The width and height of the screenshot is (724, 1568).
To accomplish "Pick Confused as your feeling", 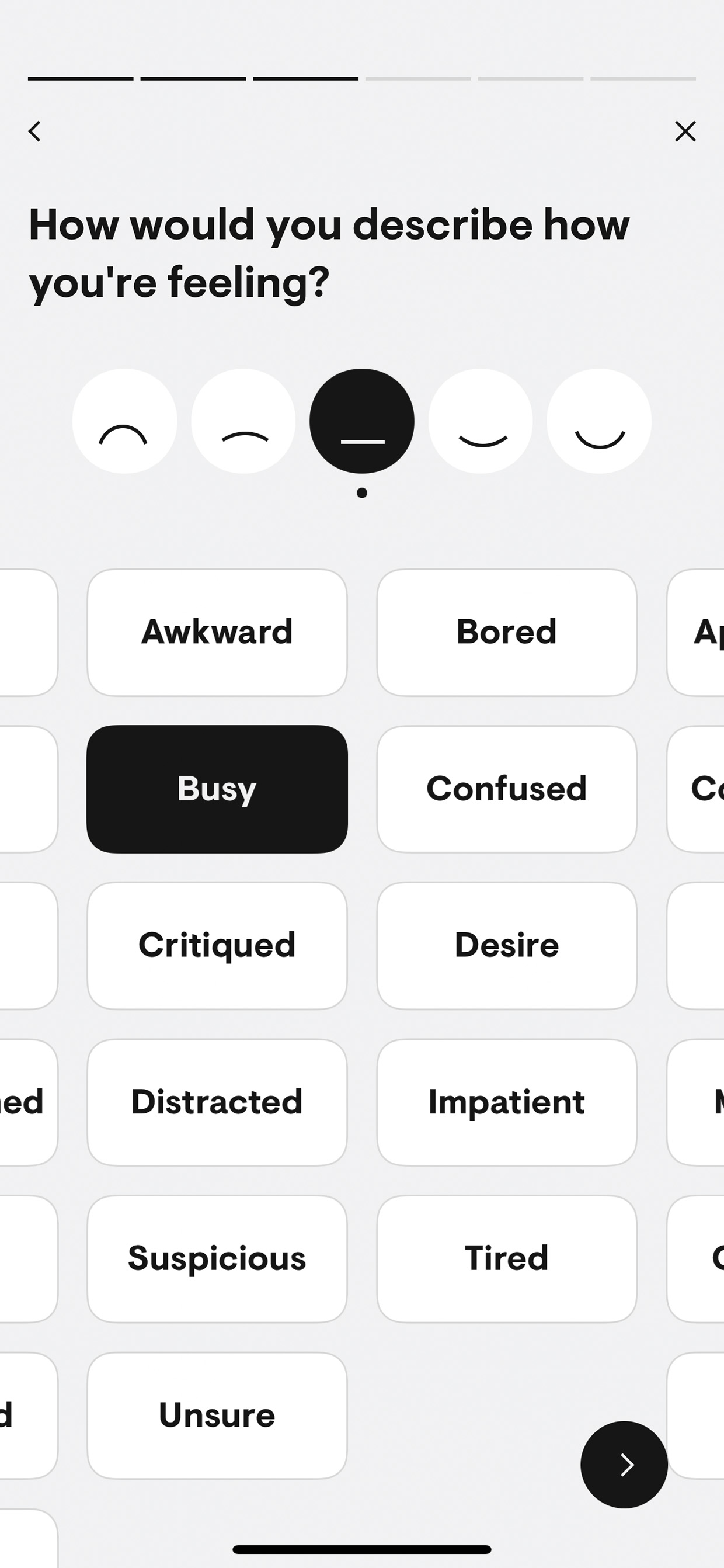I will coord(507,789).
